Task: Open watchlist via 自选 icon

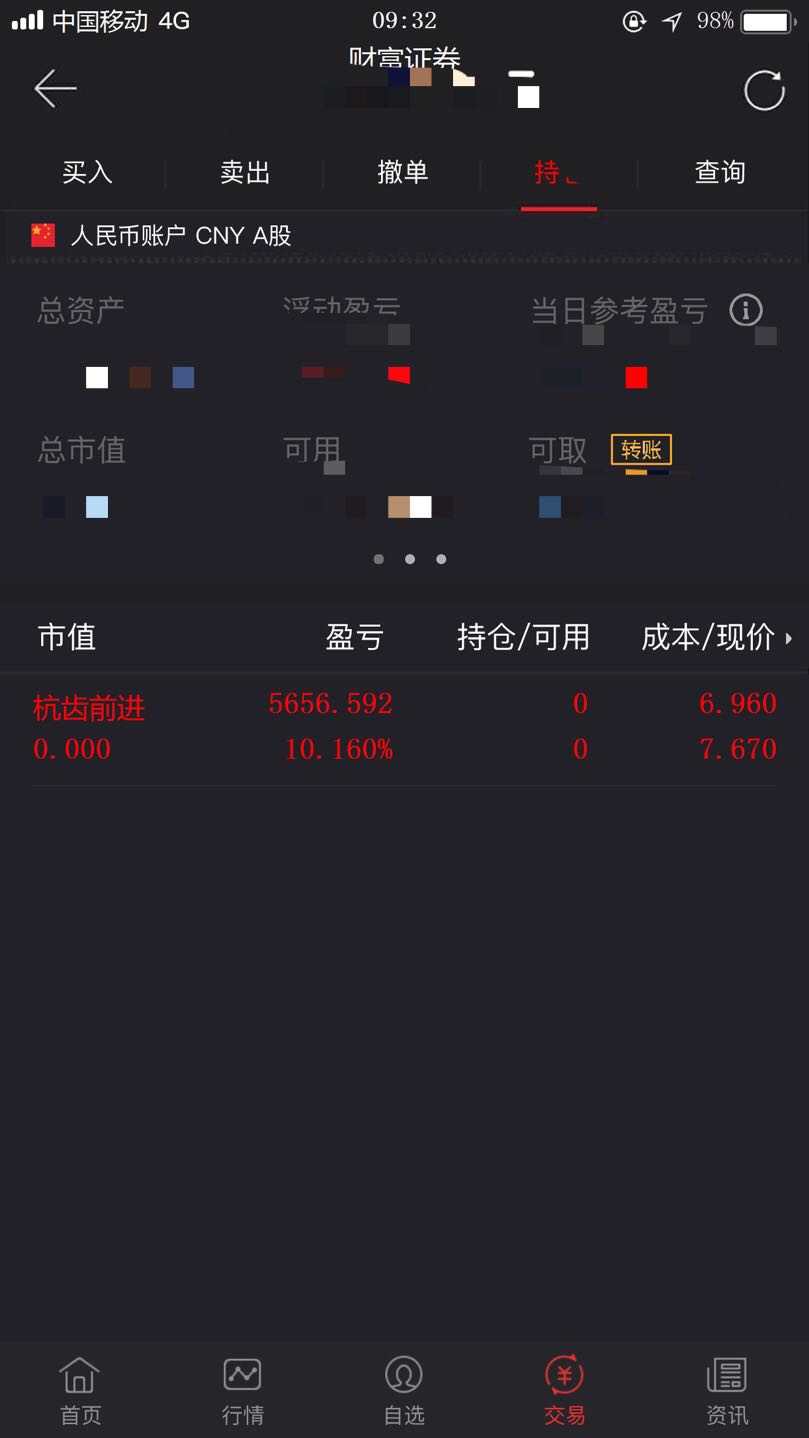Action: tap(403, 1388)
